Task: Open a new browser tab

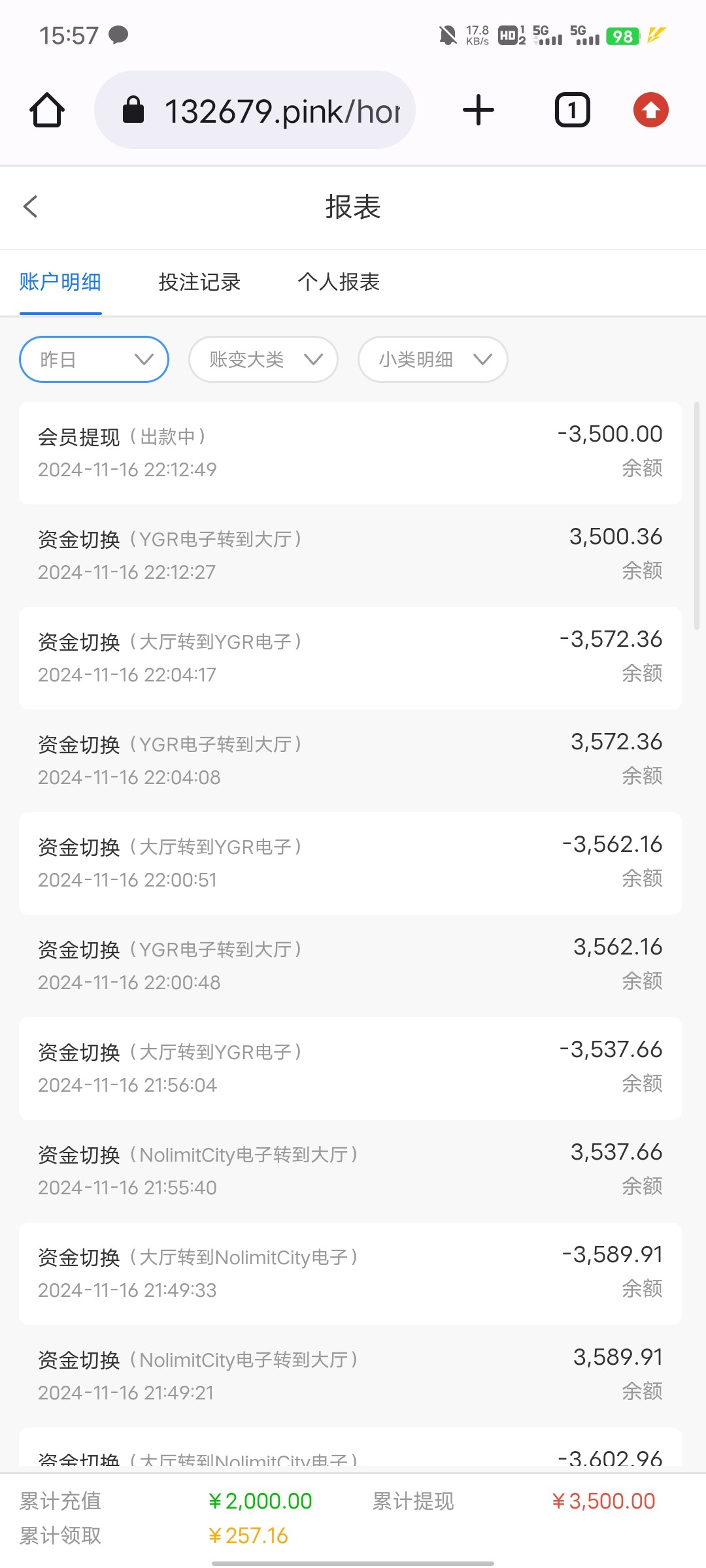Action: click(x=479, y=110)
